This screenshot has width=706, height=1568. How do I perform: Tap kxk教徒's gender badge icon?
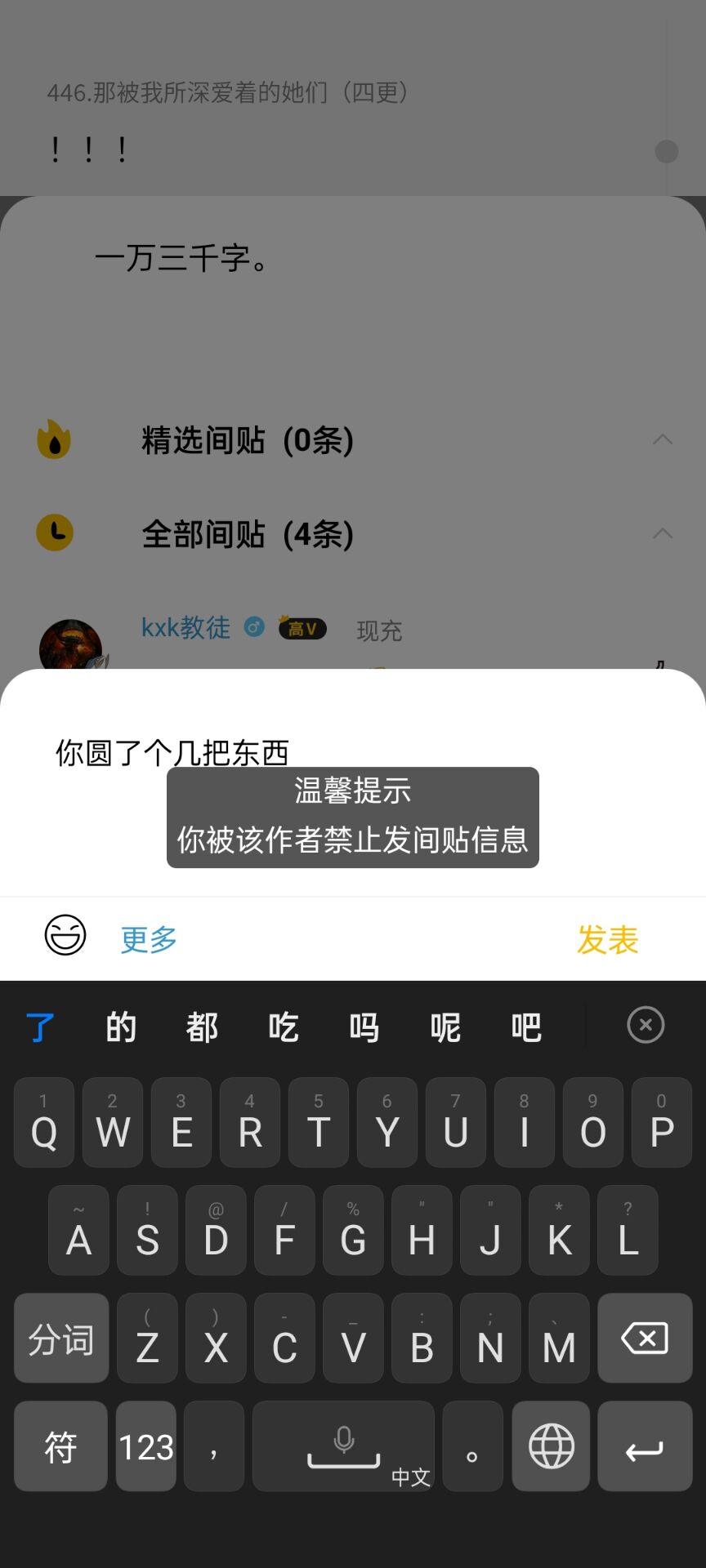pos(254,627)
